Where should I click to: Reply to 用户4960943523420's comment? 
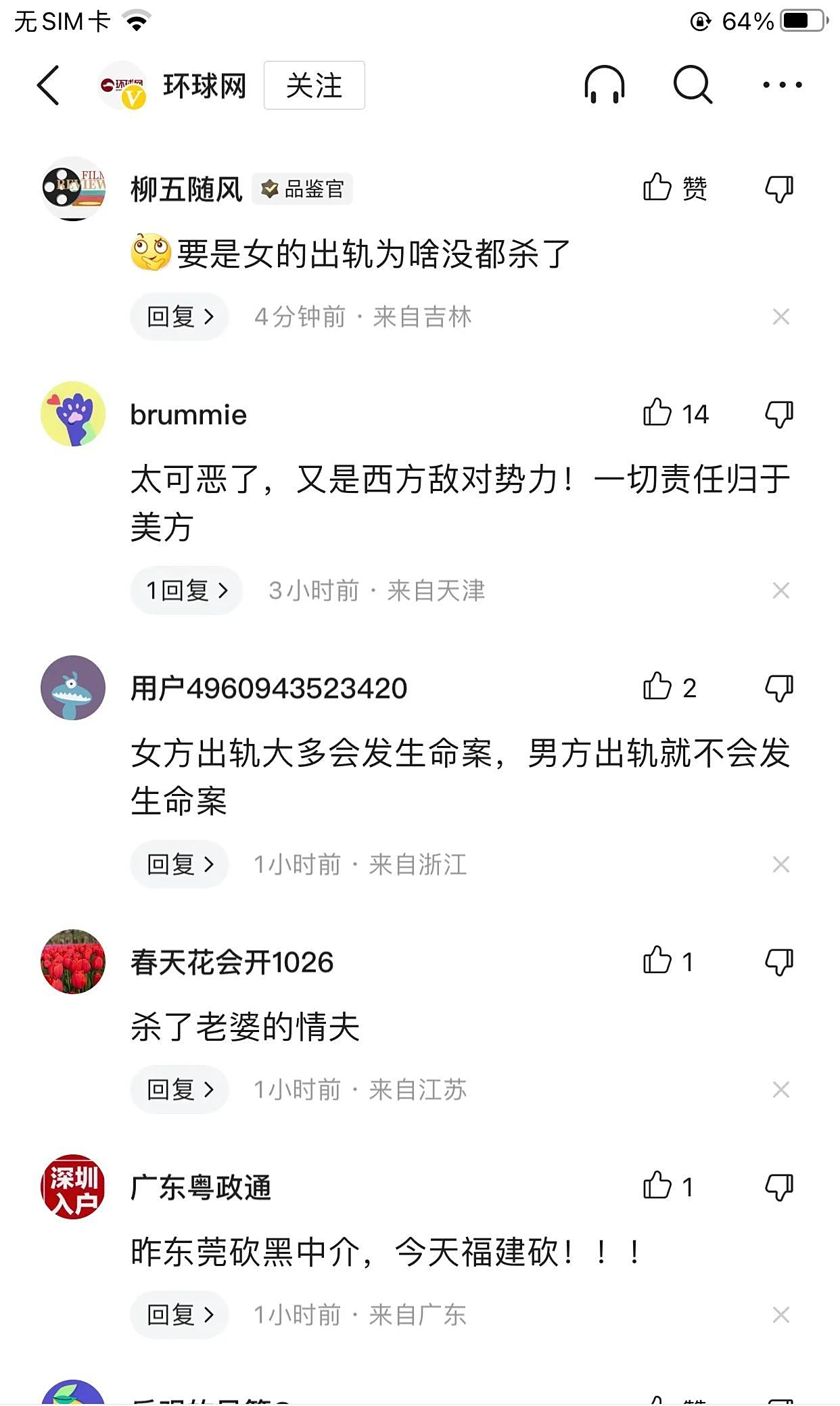click(179, 864)
